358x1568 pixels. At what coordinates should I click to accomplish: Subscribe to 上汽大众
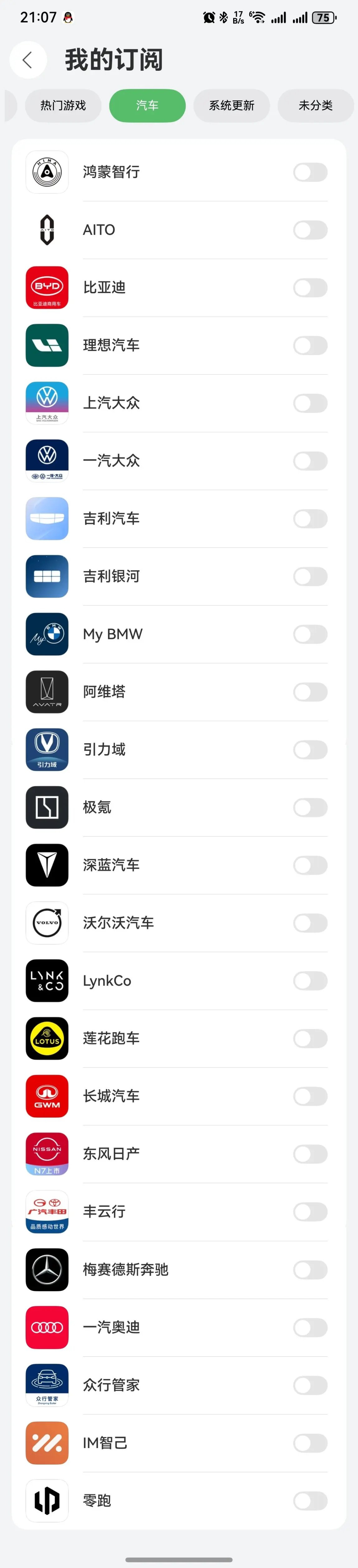(310, 403)
